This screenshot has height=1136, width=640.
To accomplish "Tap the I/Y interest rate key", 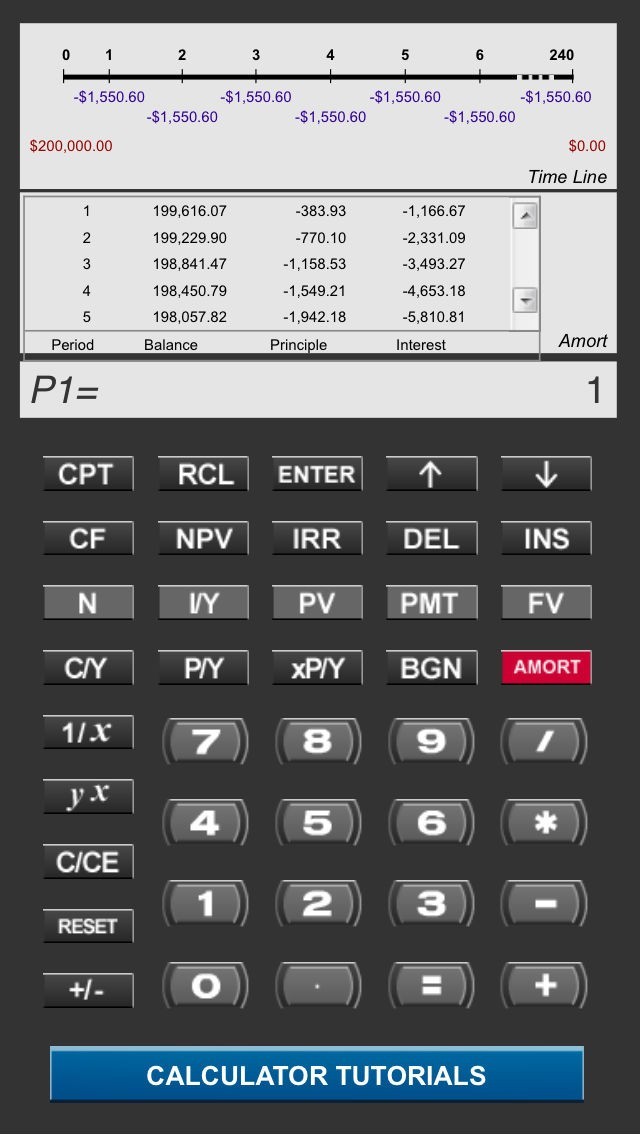I will pos(202,603).
